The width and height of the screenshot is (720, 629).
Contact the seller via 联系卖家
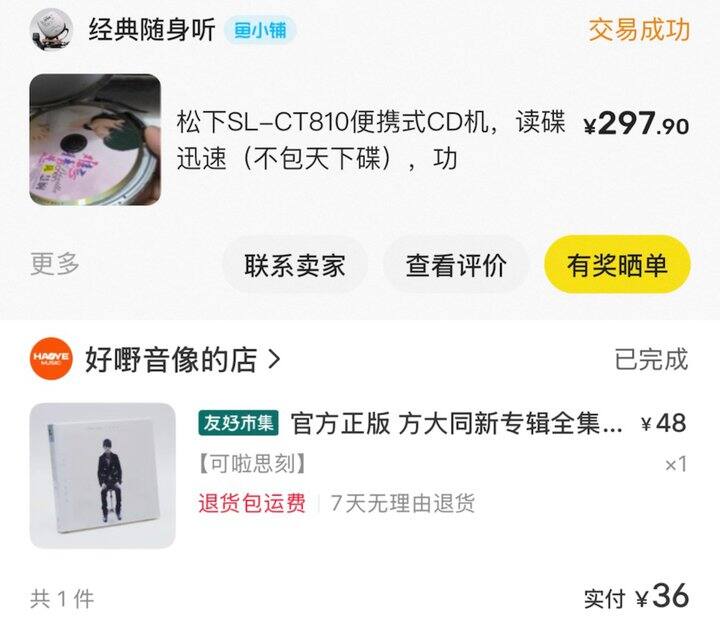[294, 265]
